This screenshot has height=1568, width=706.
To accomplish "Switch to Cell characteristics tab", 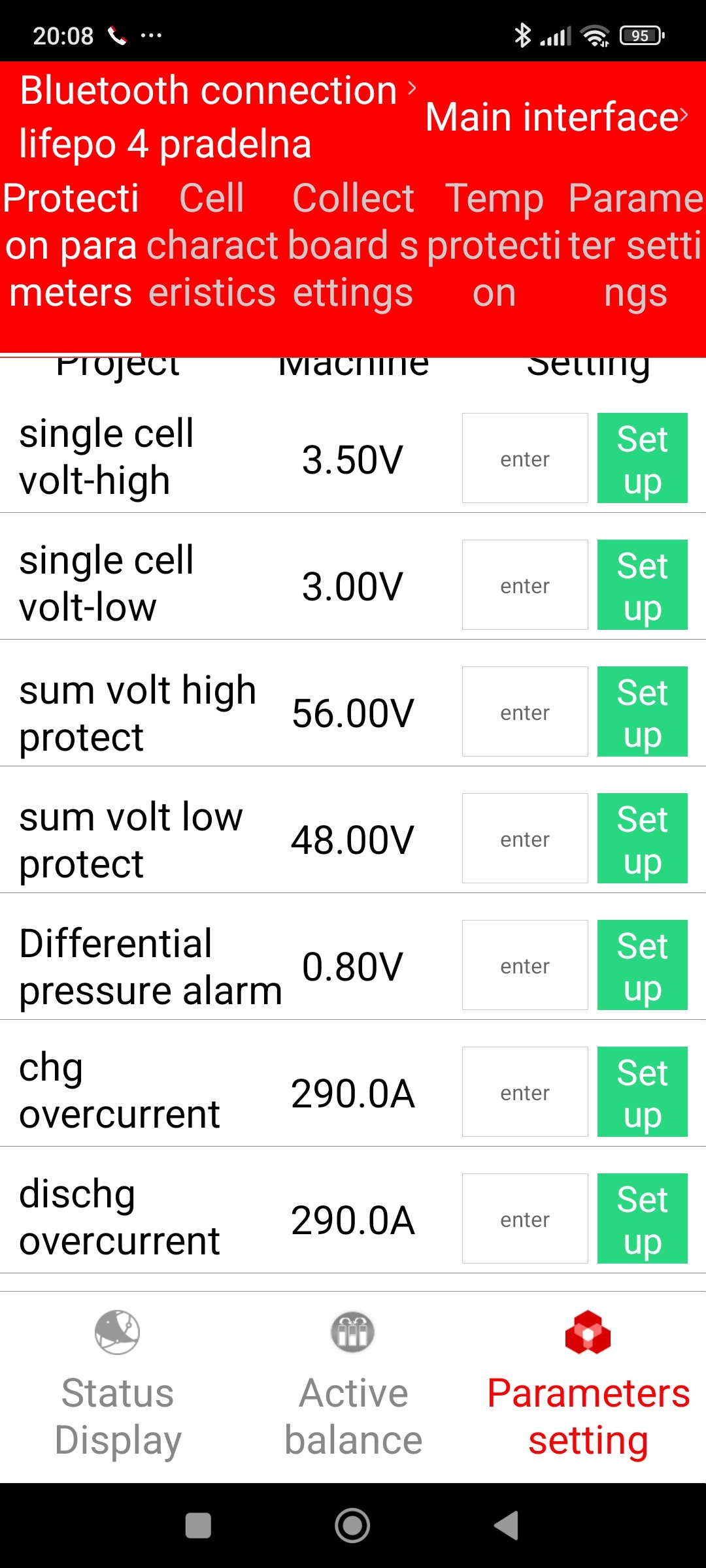I will 212,245.
